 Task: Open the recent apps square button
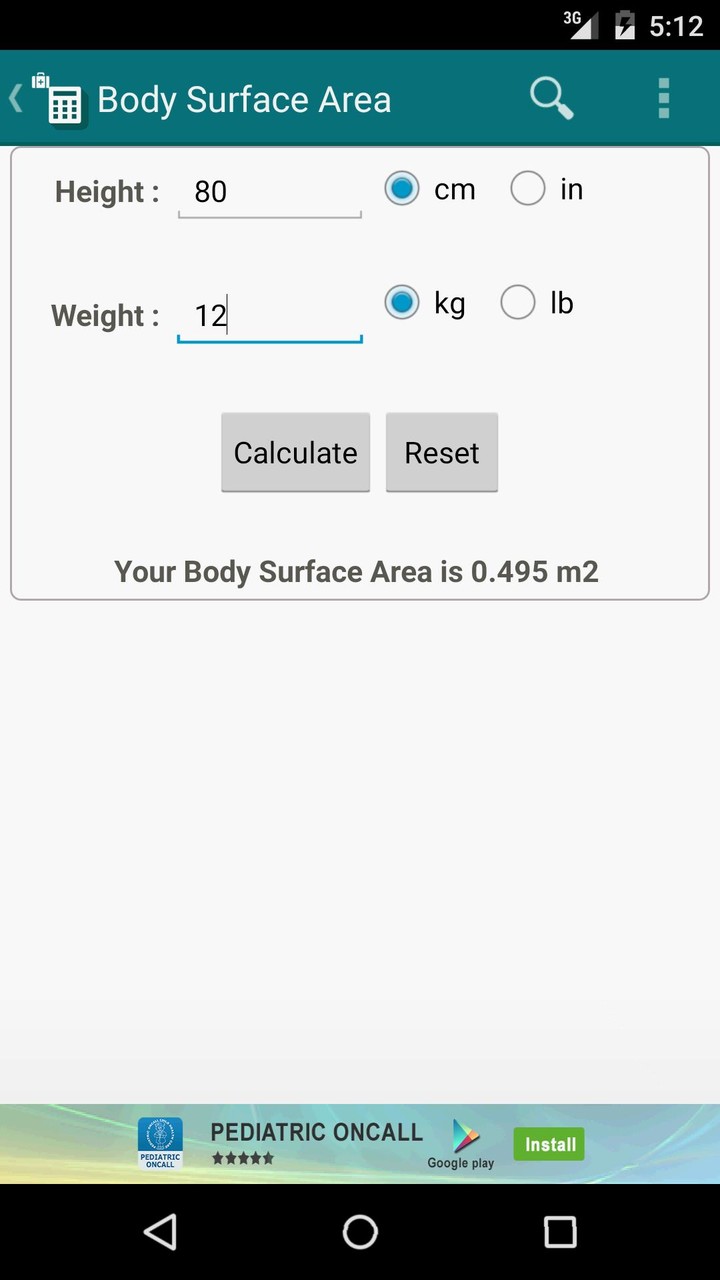click(561, 1232)
